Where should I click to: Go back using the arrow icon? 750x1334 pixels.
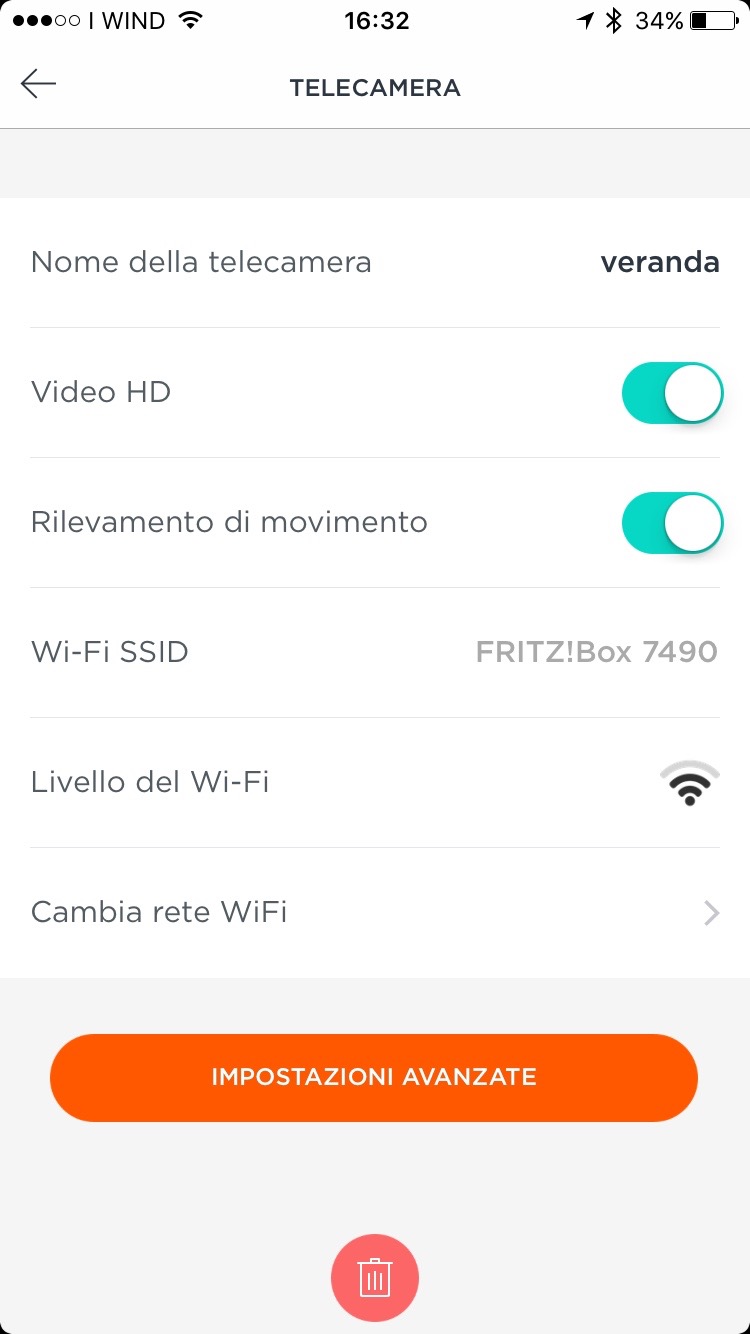[x=39, y=84]
